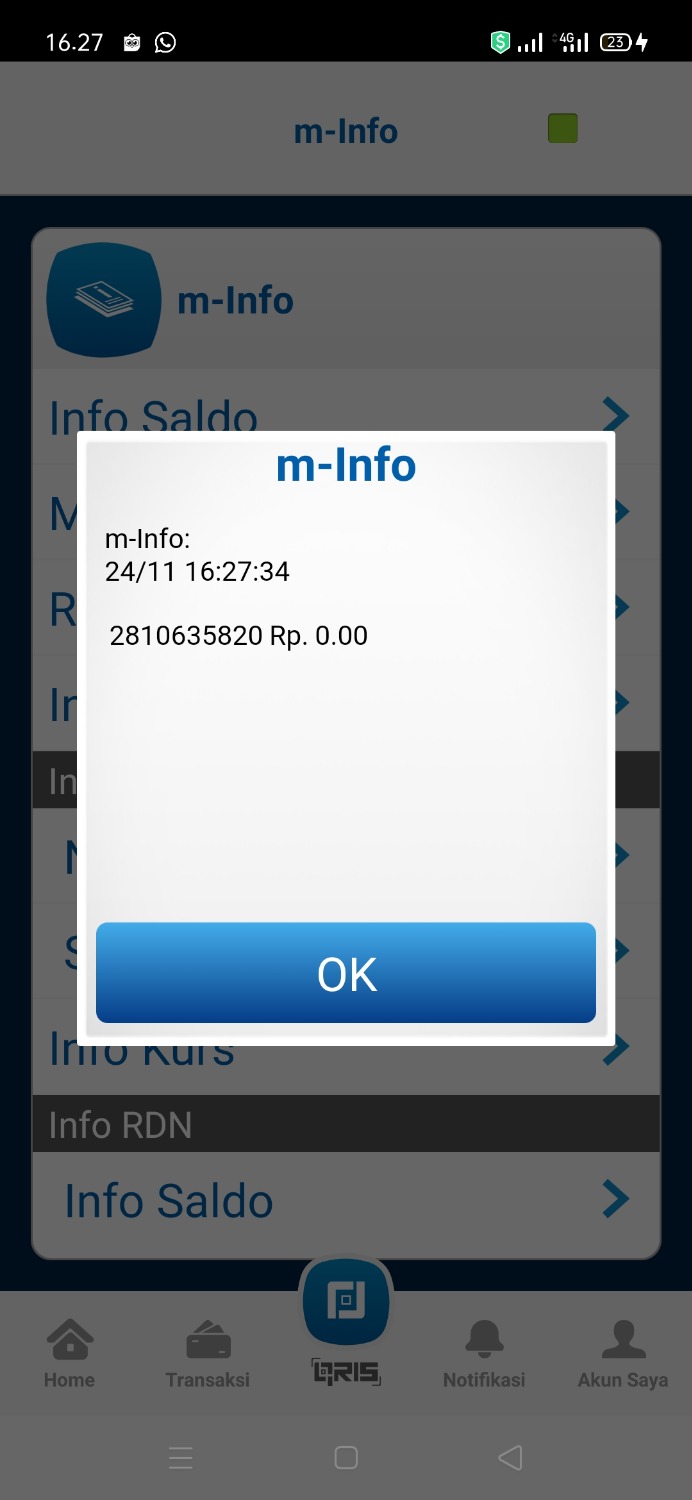
Task: Go back using the system back button
Action: tap(510, 1458)
